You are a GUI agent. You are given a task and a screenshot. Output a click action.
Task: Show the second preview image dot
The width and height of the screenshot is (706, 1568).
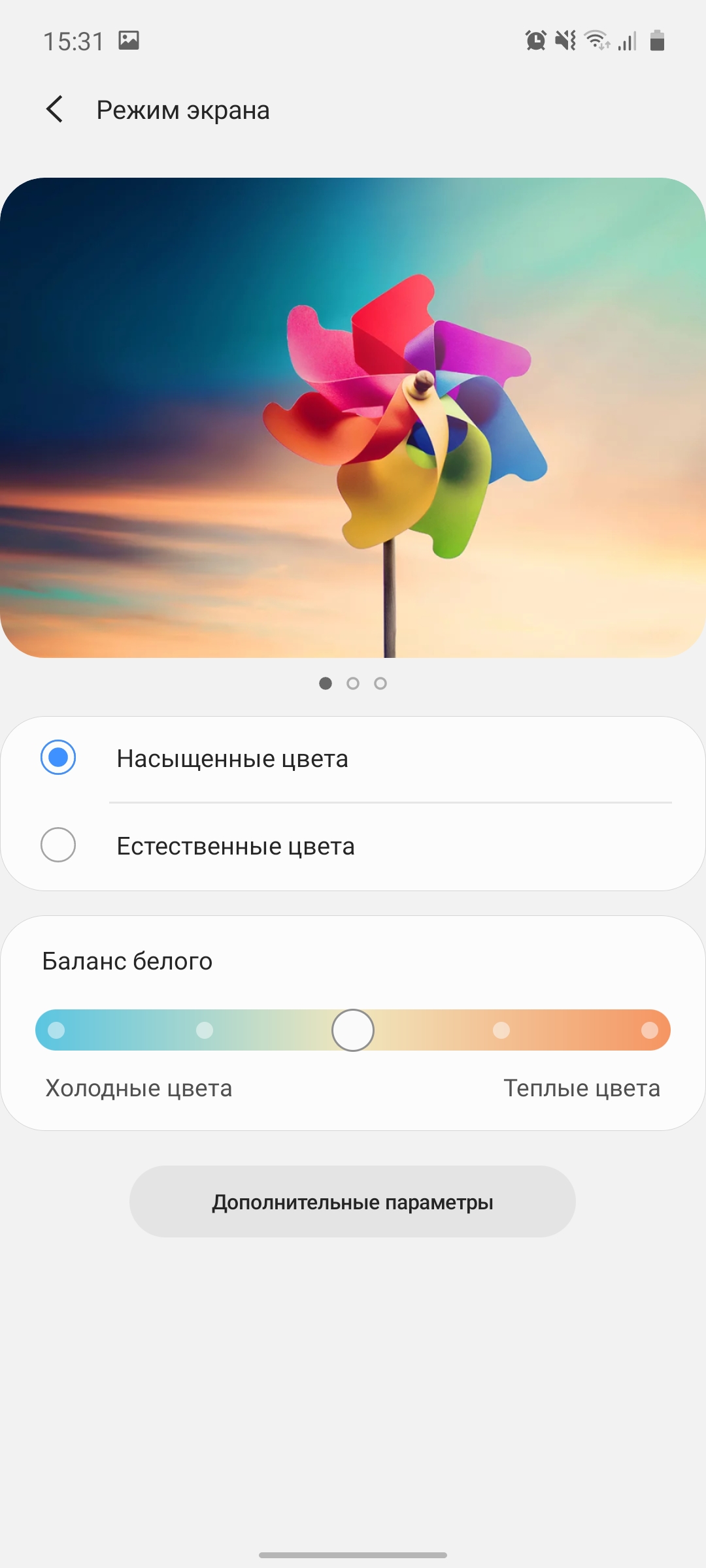[353, 683]
